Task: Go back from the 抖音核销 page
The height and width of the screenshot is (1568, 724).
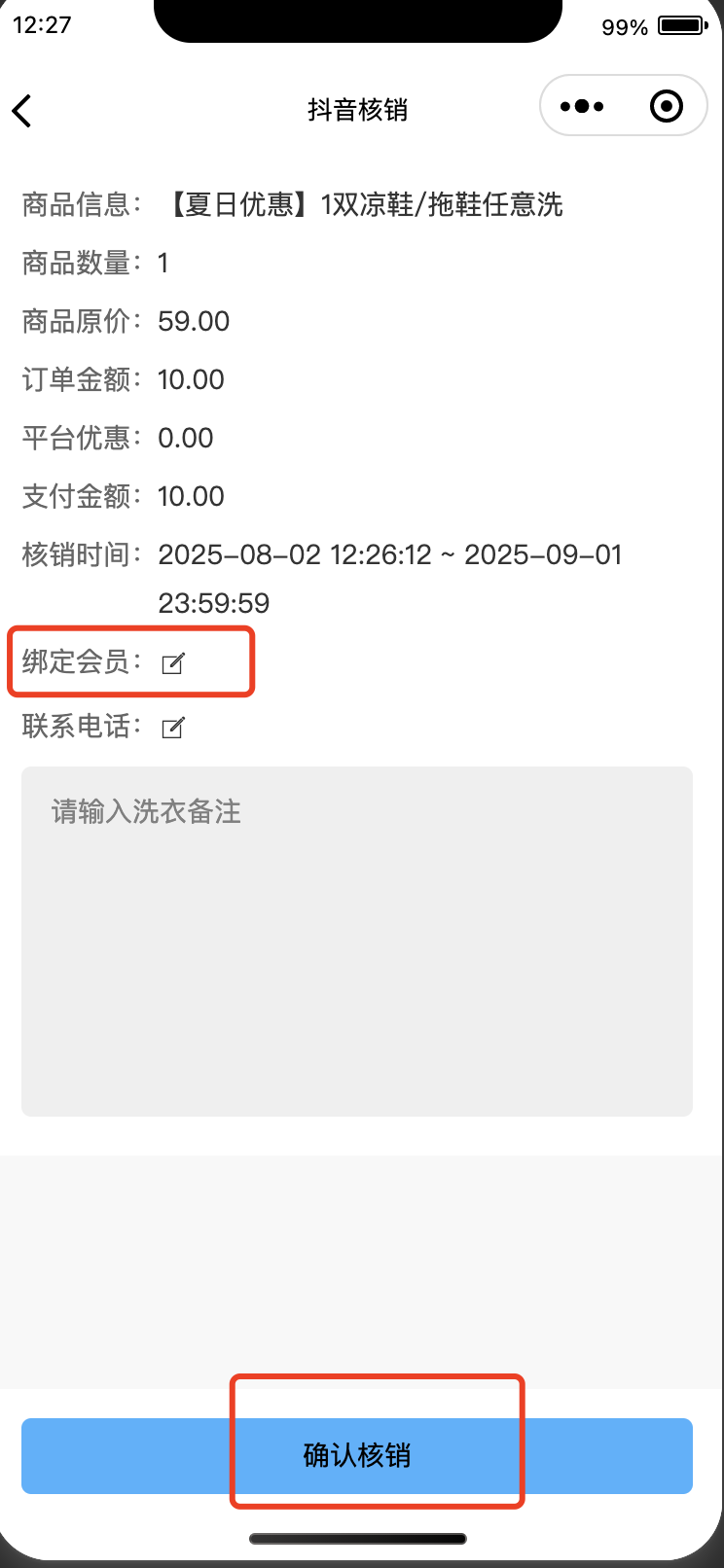Action: (x=22, y=111)
